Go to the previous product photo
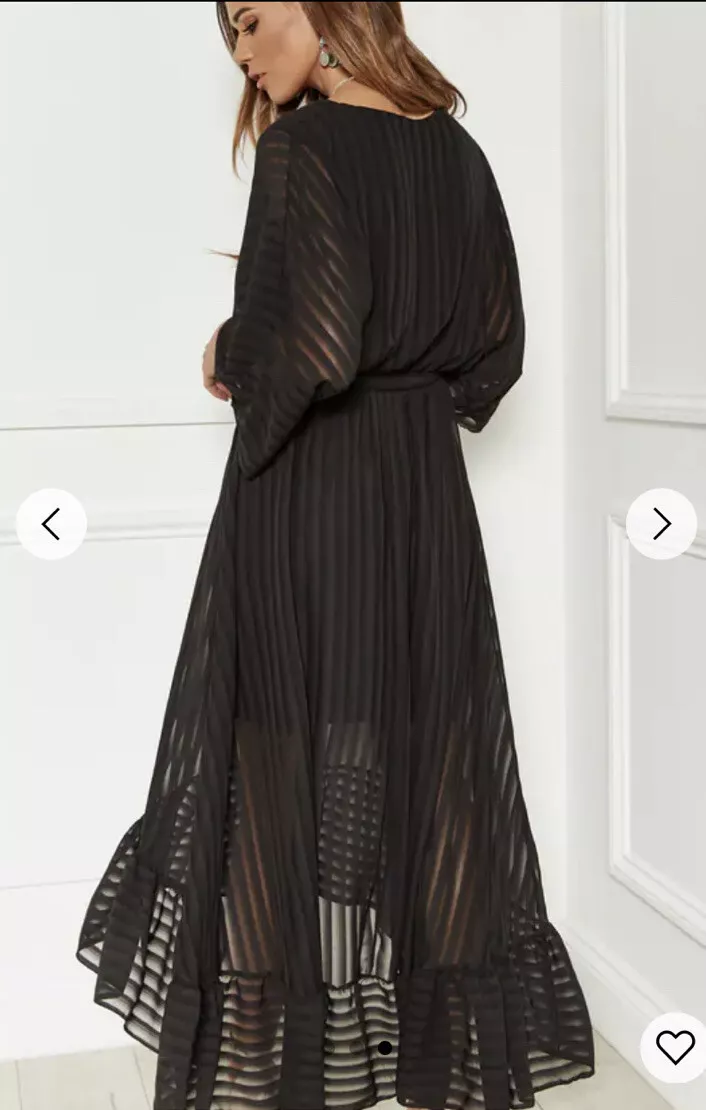Image resolution: width=706 pixels, height=1110 pixels. pos(51,524)
